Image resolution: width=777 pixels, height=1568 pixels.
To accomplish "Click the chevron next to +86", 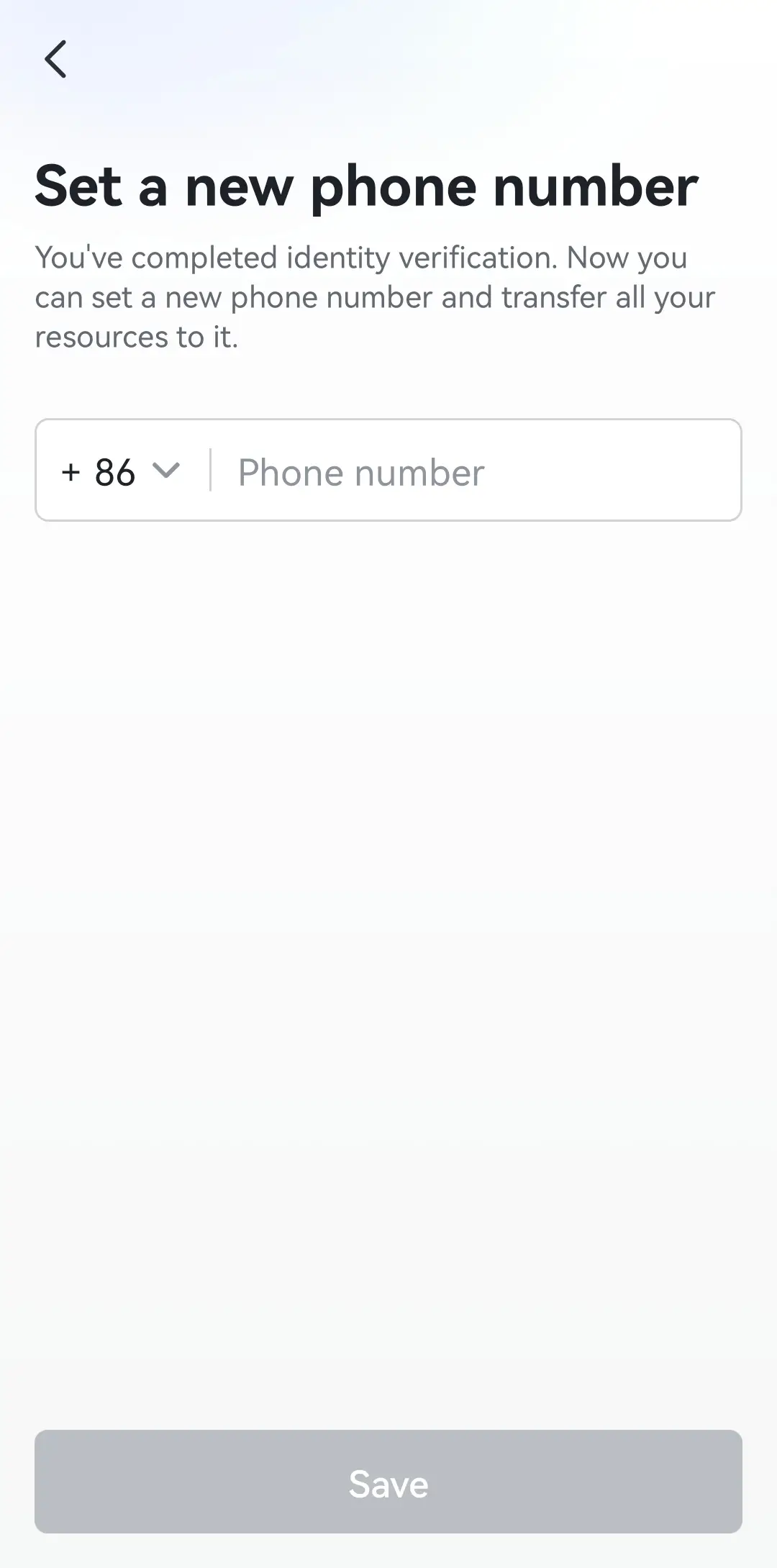I will click(166, 472).
